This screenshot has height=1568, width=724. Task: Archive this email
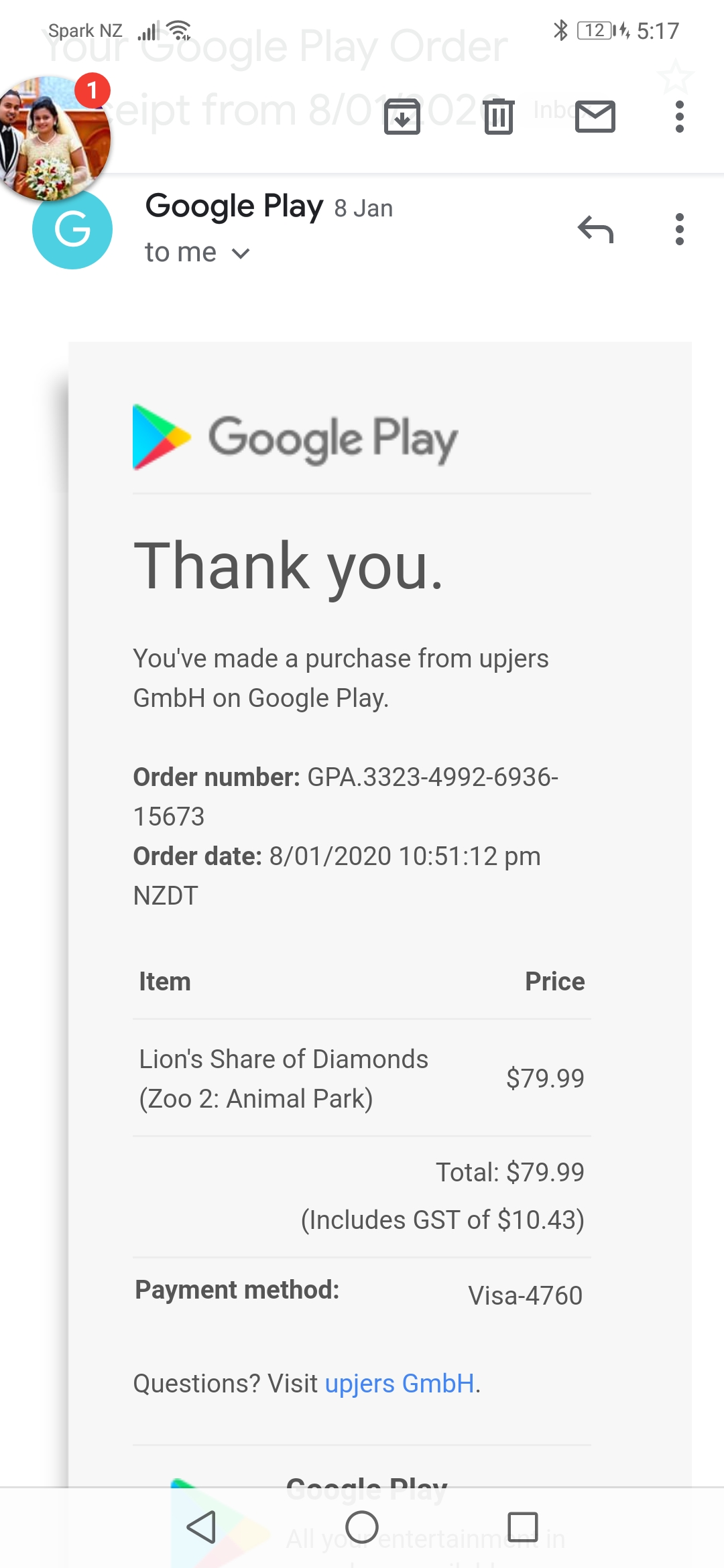coord(402,117)
